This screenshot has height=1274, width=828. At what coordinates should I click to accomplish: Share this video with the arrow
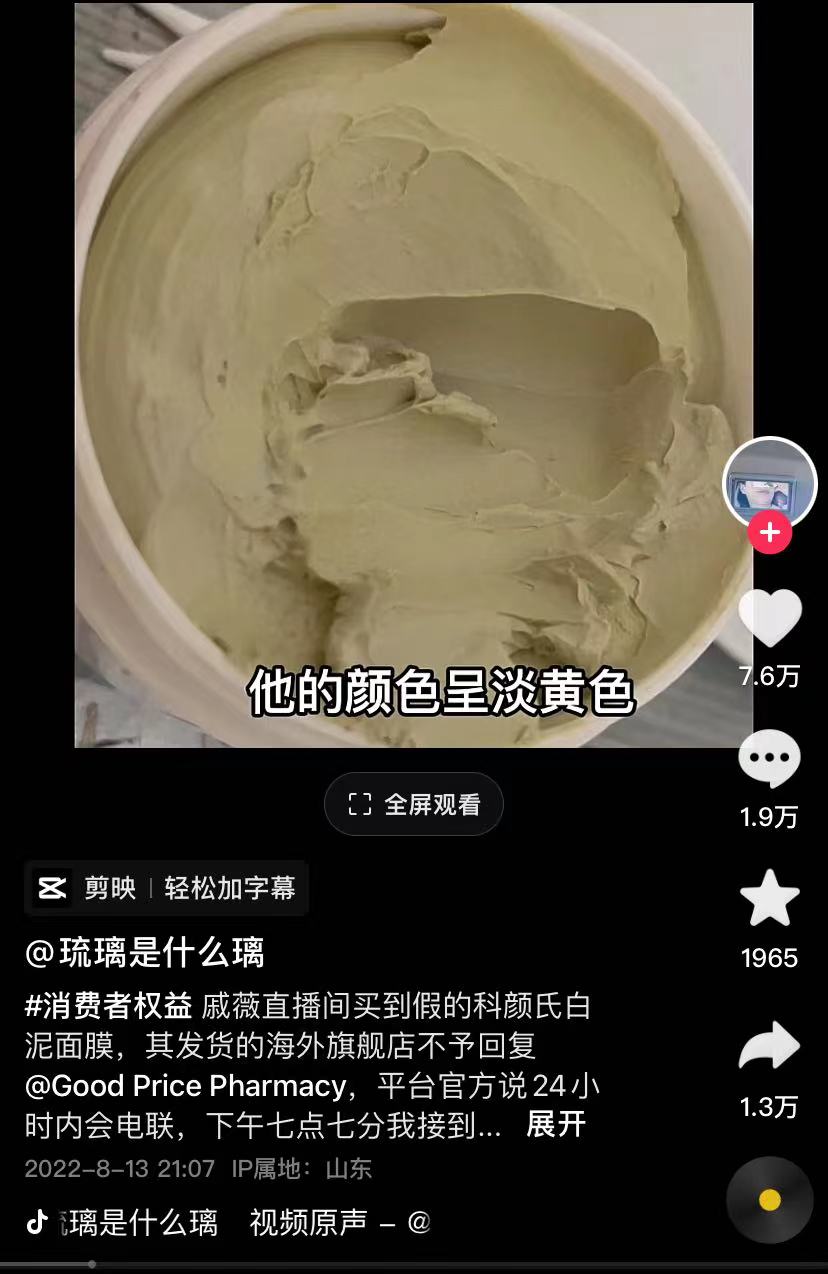coord(769,1048)
